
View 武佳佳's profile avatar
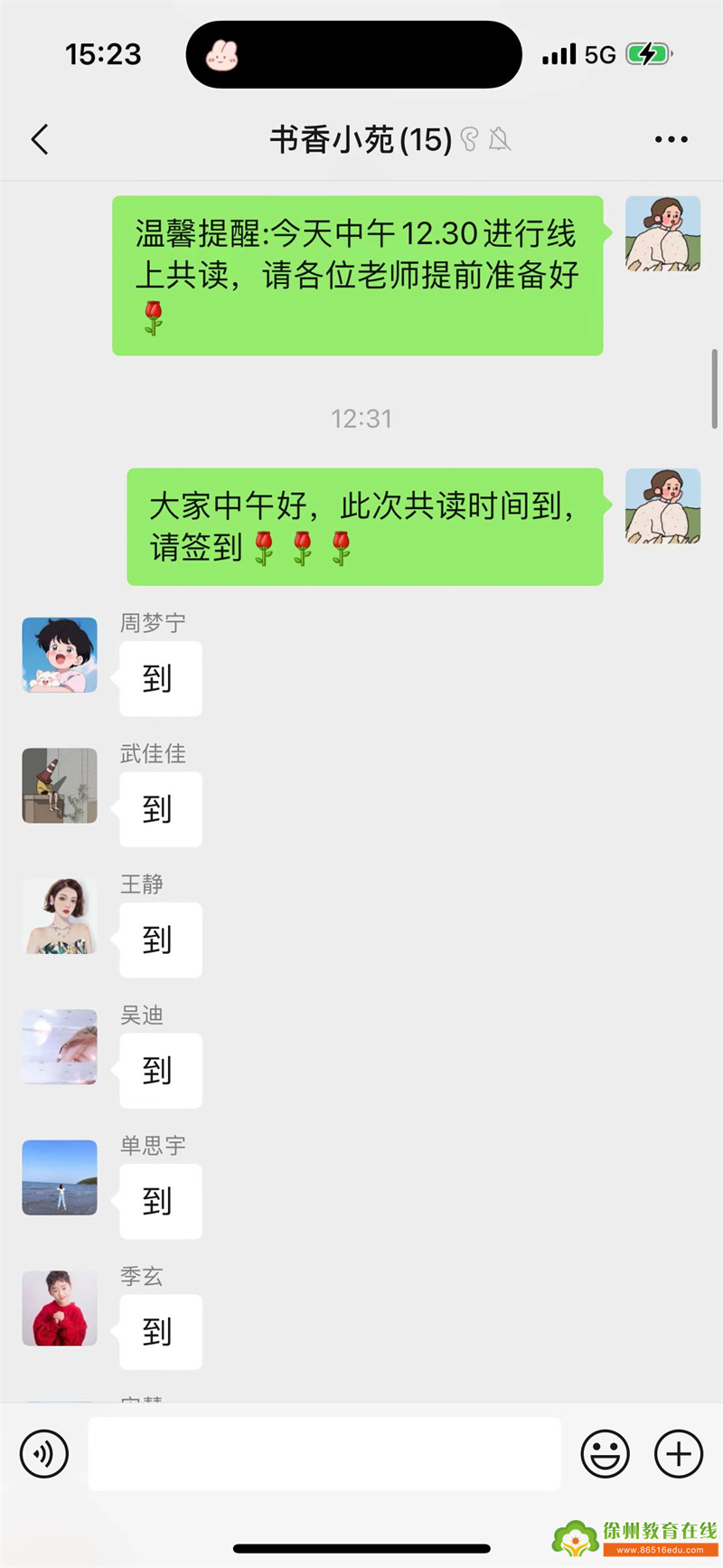[x=60, y=786]
